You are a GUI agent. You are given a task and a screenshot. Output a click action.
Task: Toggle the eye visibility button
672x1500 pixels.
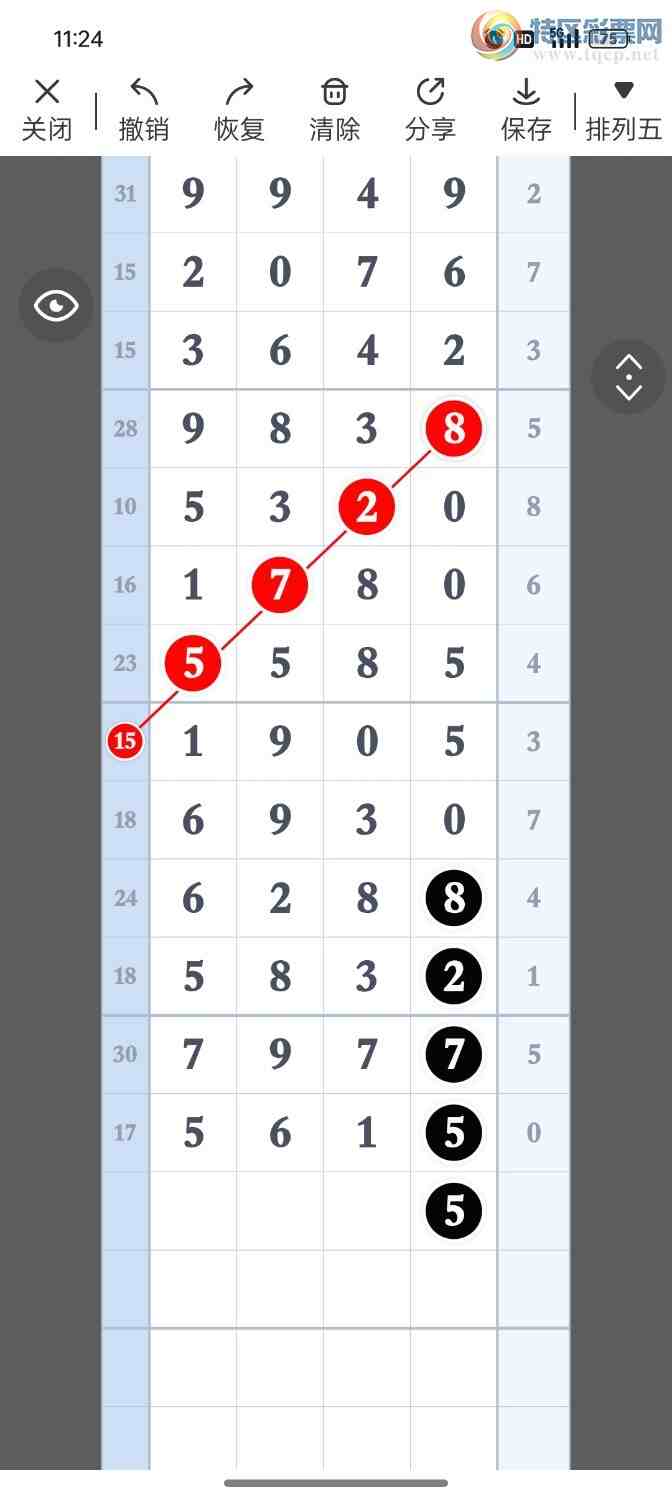(56, 306)
